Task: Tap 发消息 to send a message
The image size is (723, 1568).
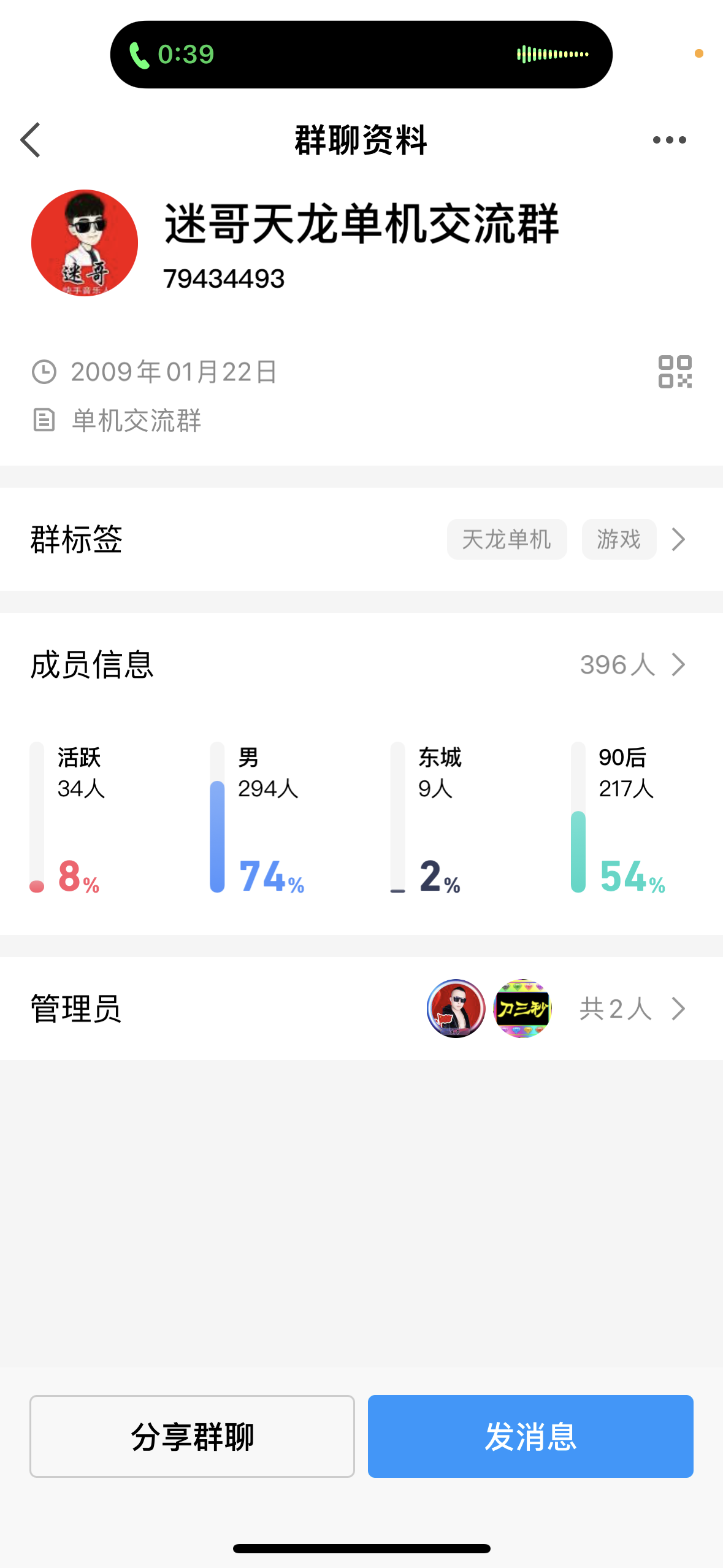Action: coord(530,1436)
